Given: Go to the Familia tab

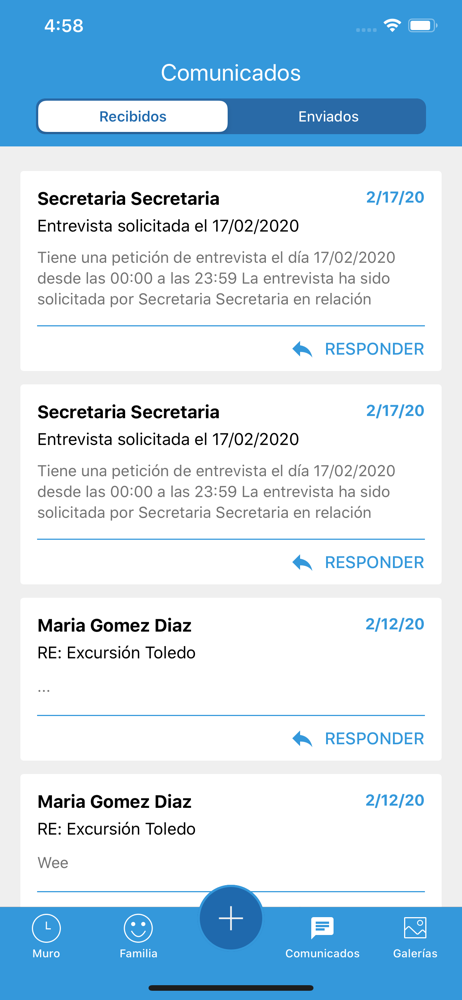Looking at the screenshot, I should point(138,936).
